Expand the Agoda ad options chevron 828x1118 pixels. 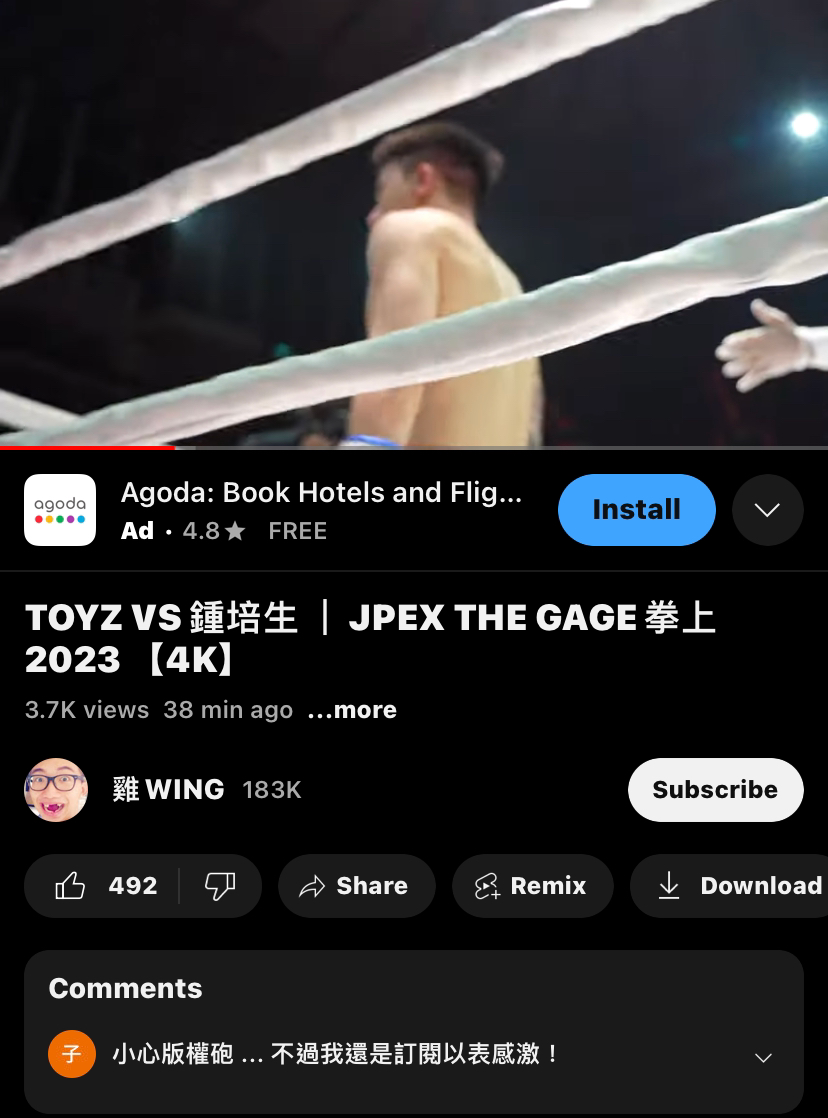click(767, 510)
